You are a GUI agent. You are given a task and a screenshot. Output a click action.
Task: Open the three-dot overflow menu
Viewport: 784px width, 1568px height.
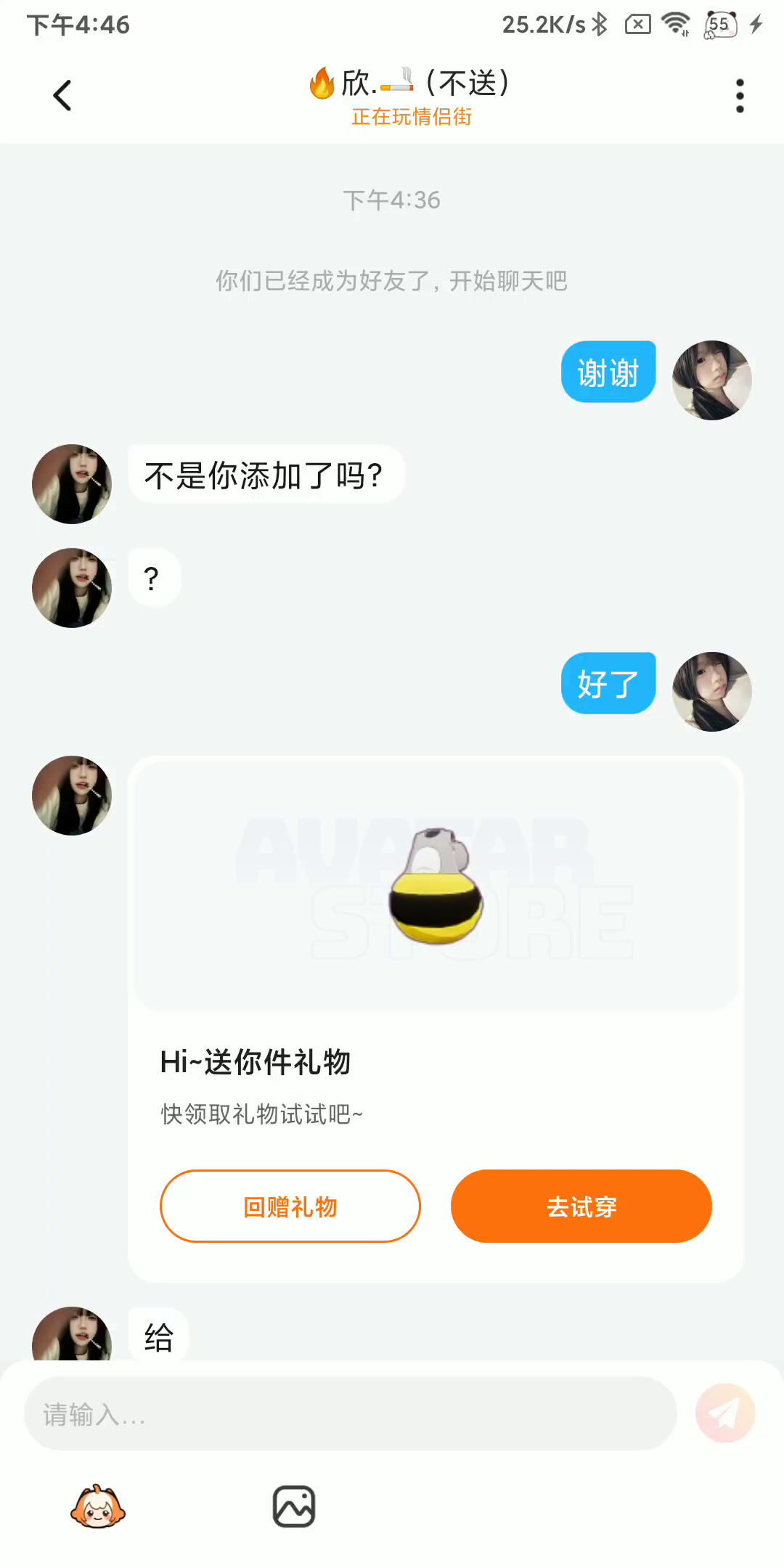(x=740, y=96)
